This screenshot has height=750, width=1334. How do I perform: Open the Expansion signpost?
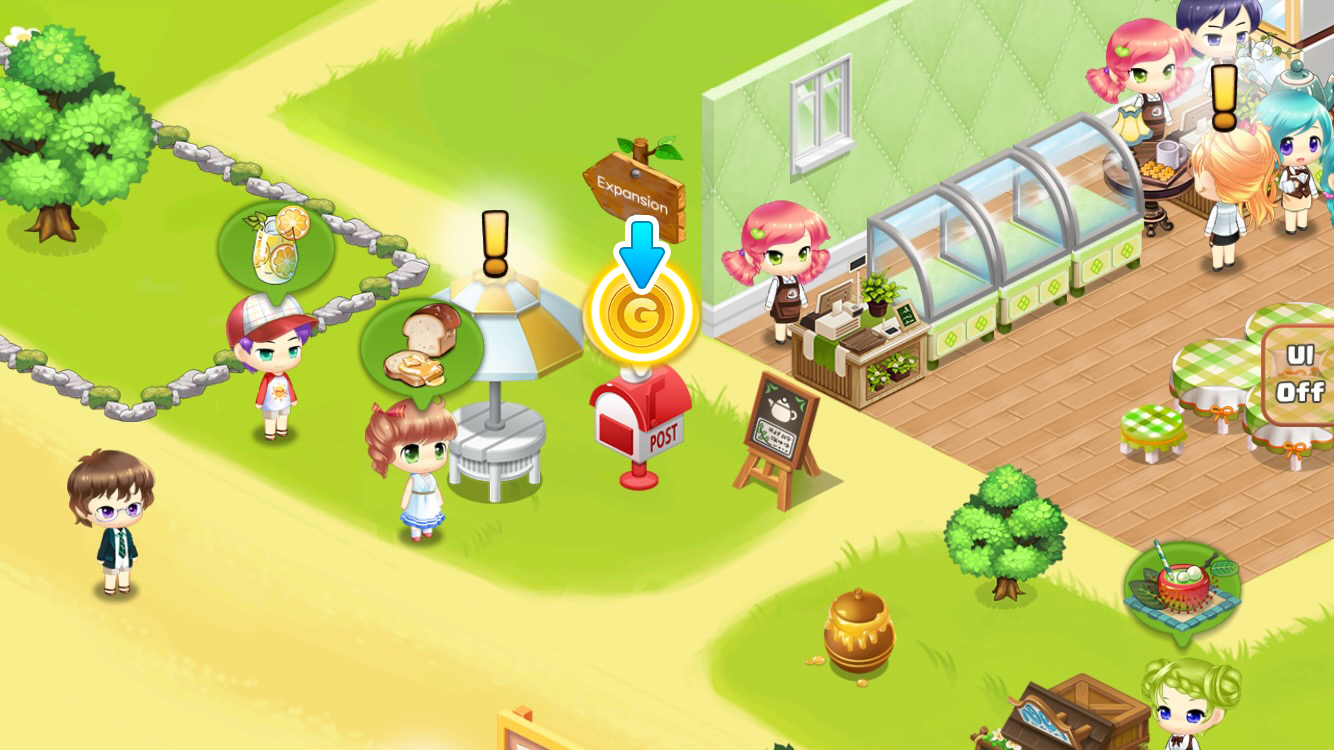634,192
